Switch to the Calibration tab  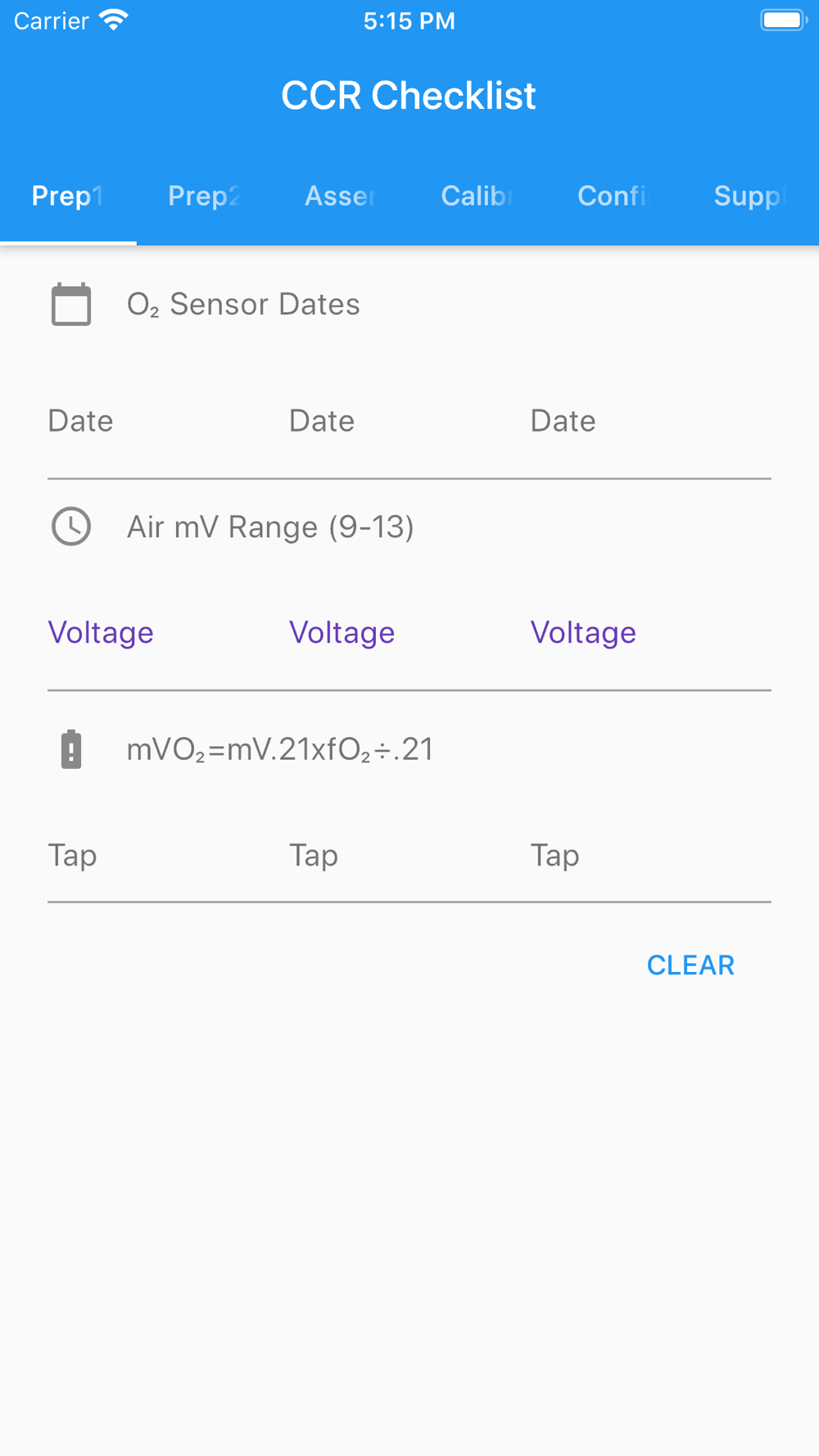[x=477, y=196]
